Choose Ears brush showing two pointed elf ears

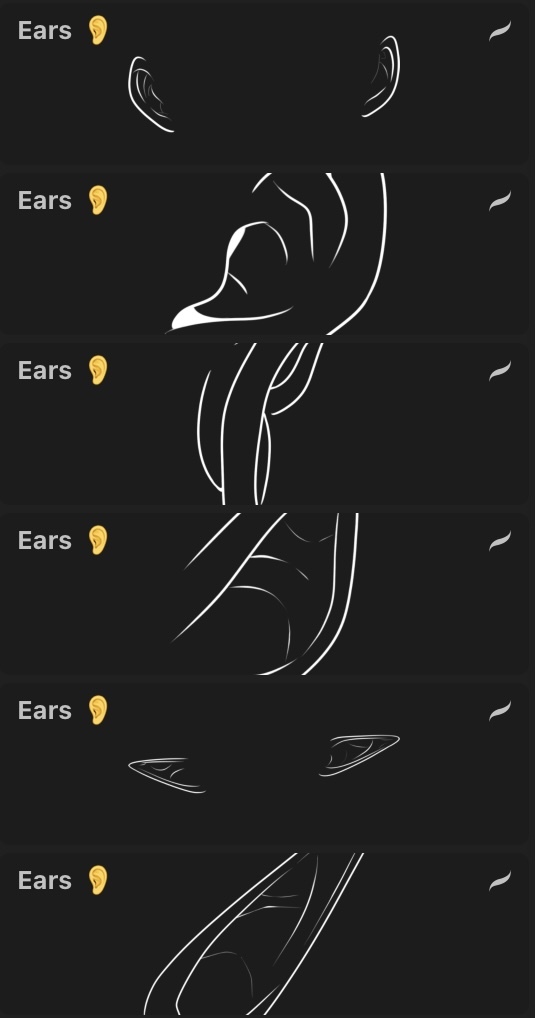pyautogui.click(x=268, y=764)
